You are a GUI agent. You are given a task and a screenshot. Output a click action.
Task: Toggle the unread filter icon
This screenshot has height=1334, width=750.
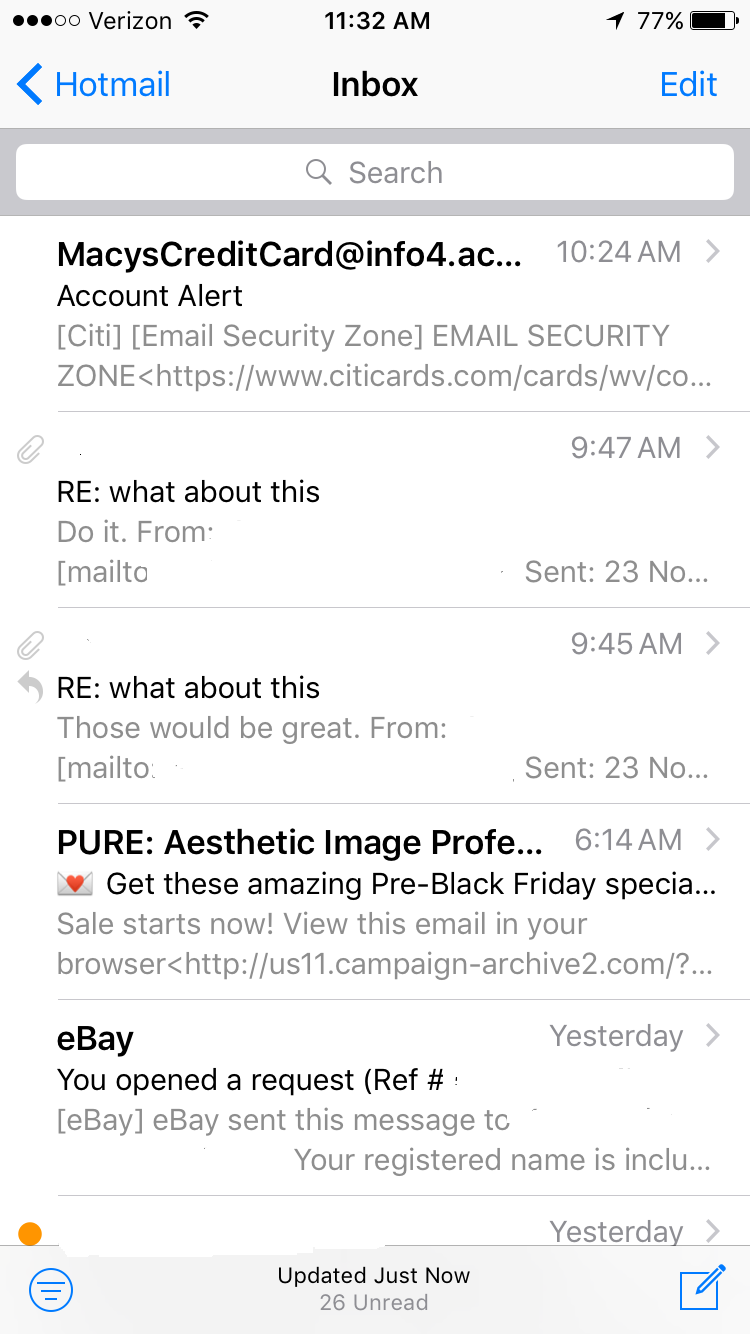click(x=51, y=1289)
